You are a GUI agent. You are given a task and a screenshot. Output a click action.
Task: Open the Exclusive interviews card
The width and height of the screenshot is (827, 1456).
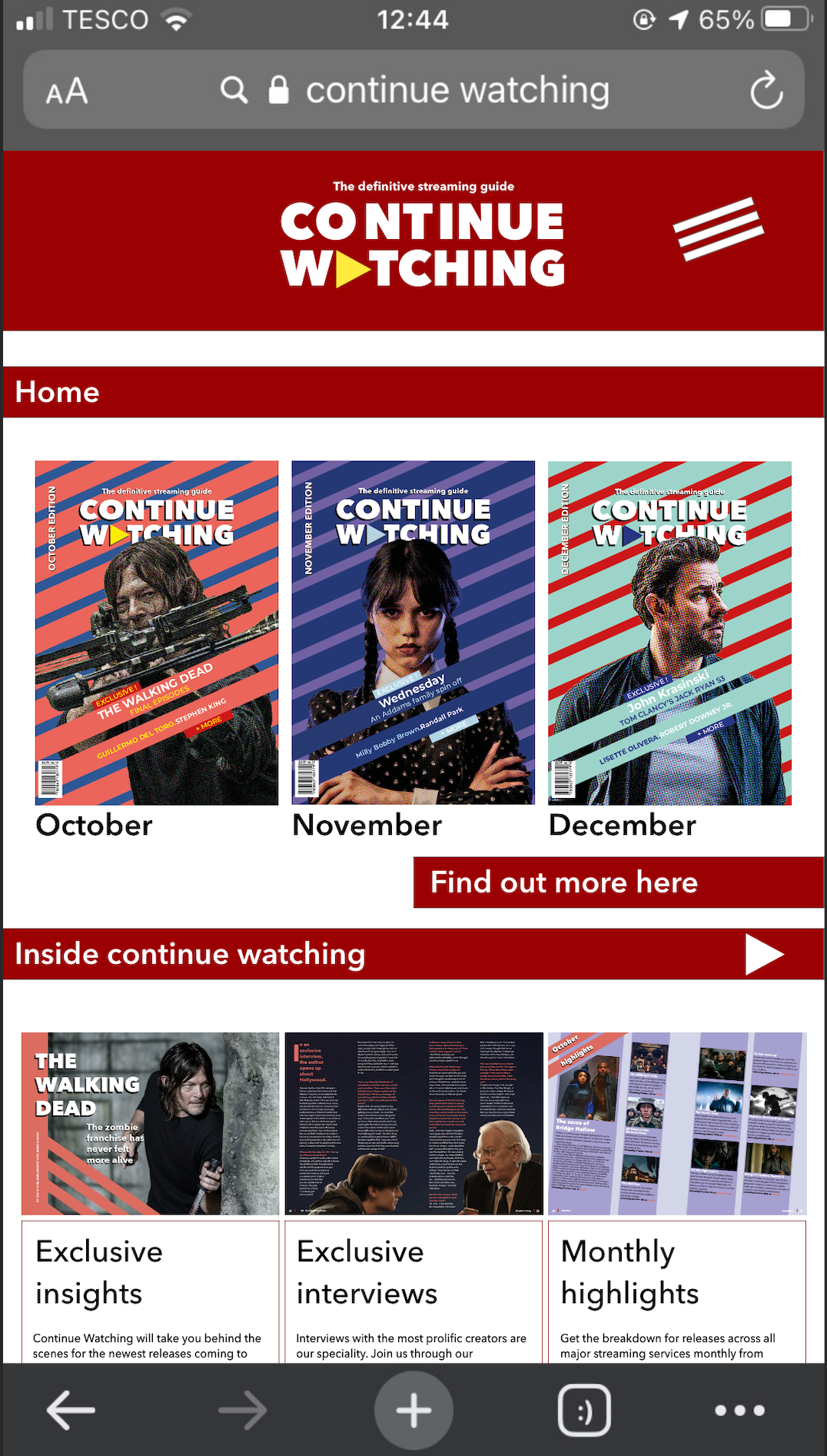click(x=413, y=1198)
